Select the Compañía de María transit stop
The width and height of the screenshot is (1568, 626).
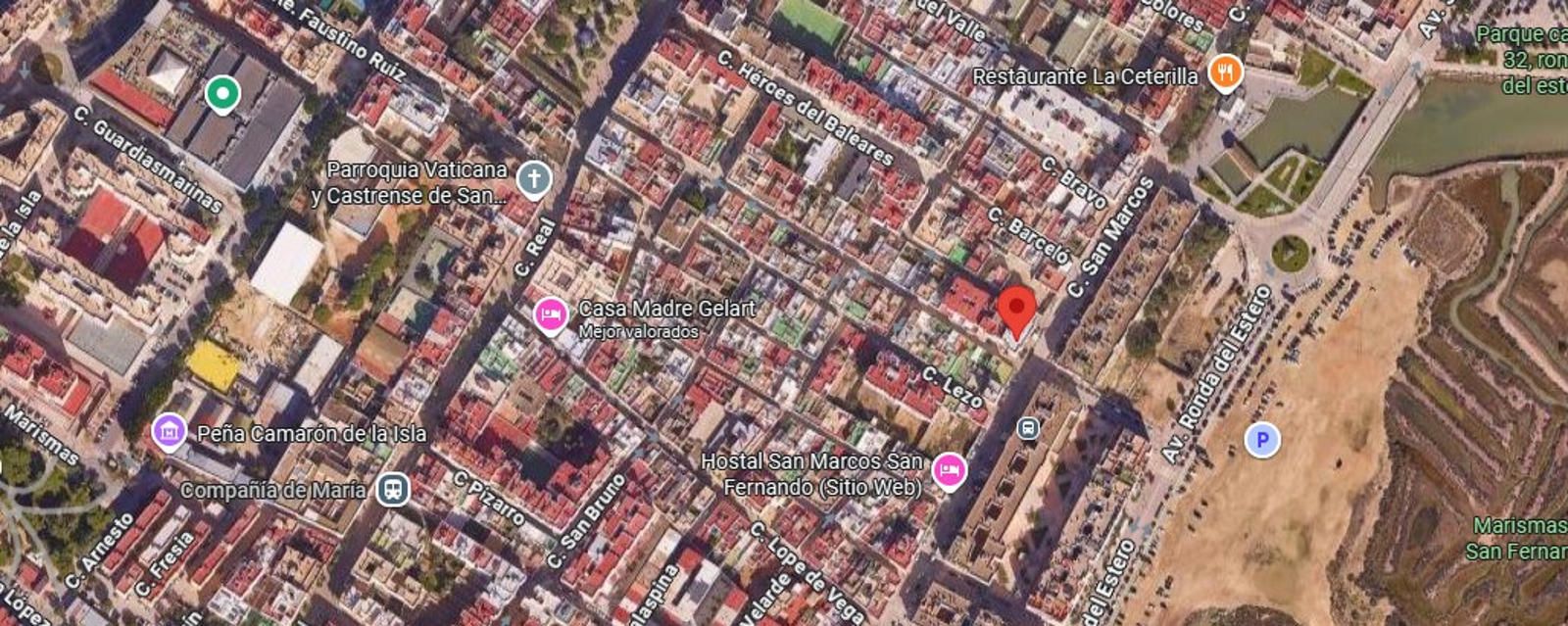(x=393, y=488)
